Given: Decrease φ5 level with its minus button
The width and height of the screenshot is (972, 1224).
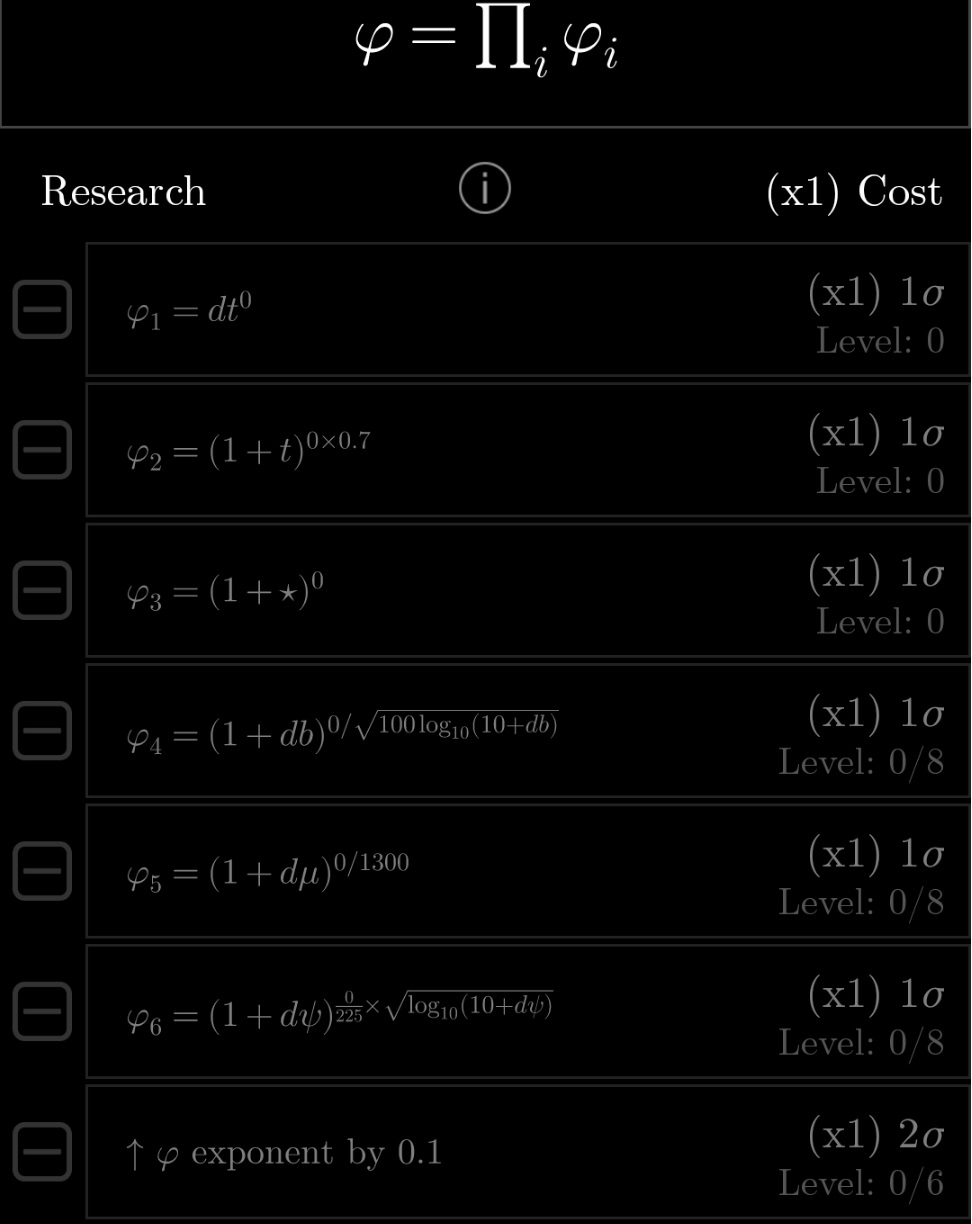Looking at the screenshot, I should pos(42,871).
